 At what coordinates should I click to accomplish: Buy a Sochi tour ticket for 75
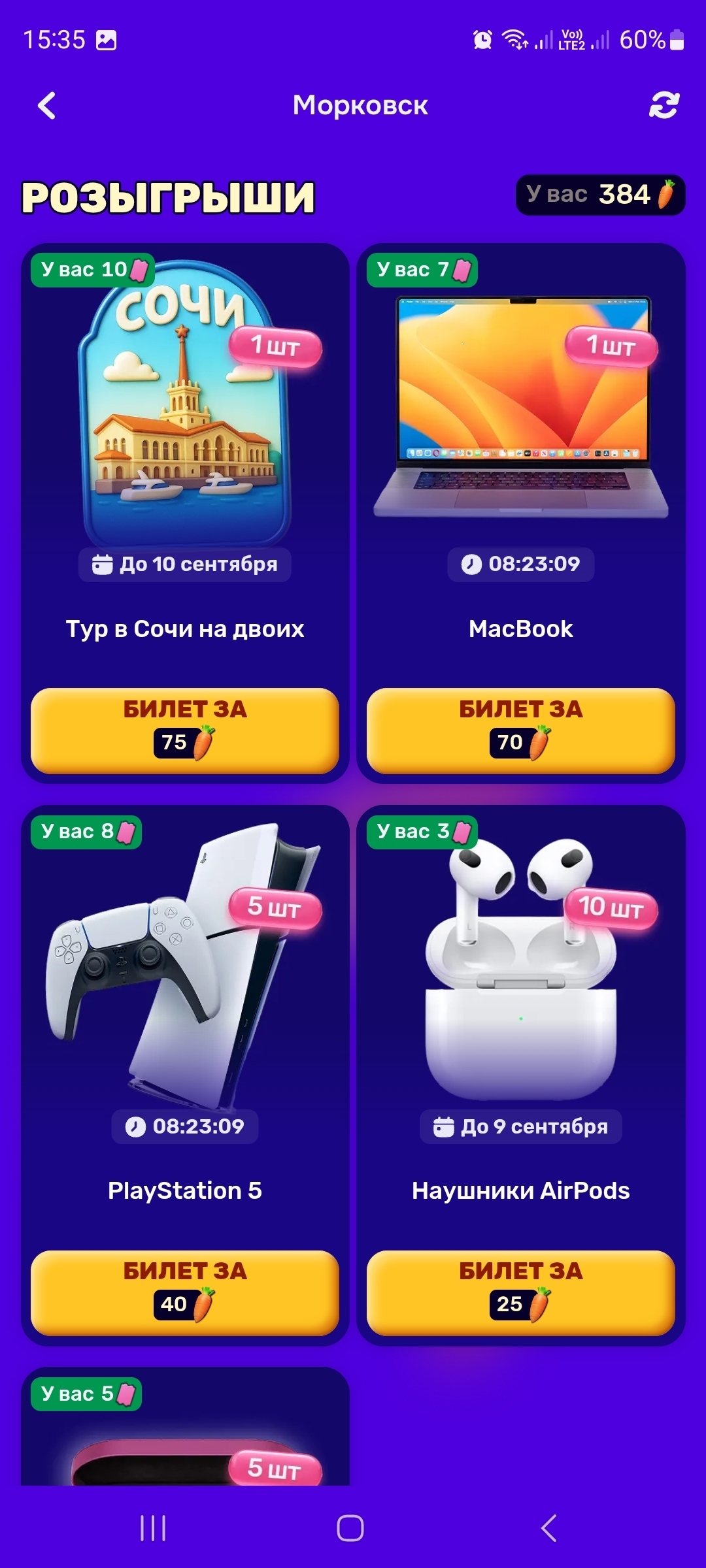(185, 730)
